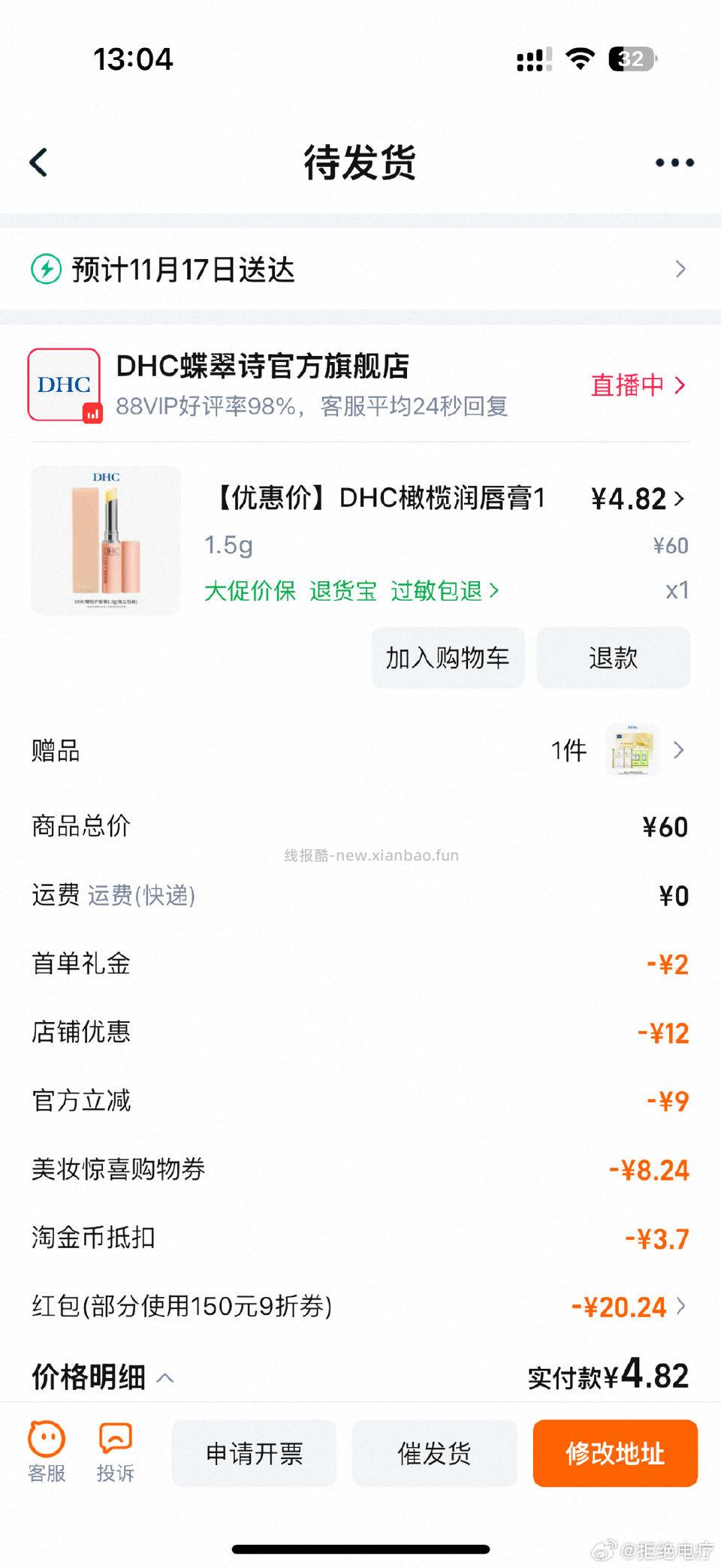This screenshot has width=721, height=1568.
Task: Open delivery estimate details via right chevron
Action: click(681, 268)
